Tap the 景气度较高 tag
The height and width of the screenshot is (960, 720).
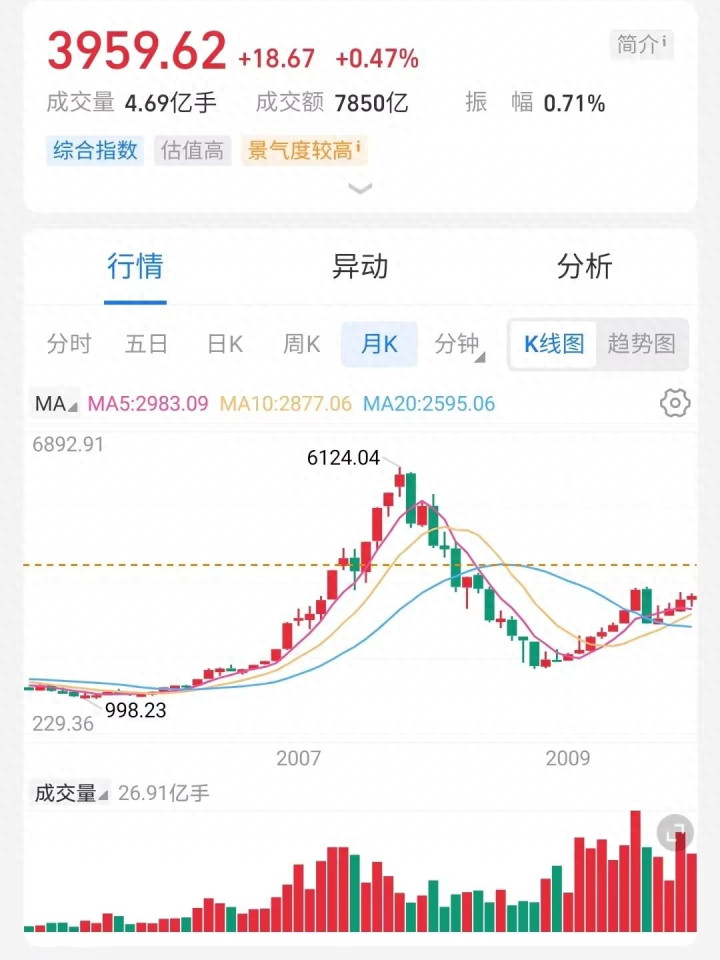(x=304, y=151)
